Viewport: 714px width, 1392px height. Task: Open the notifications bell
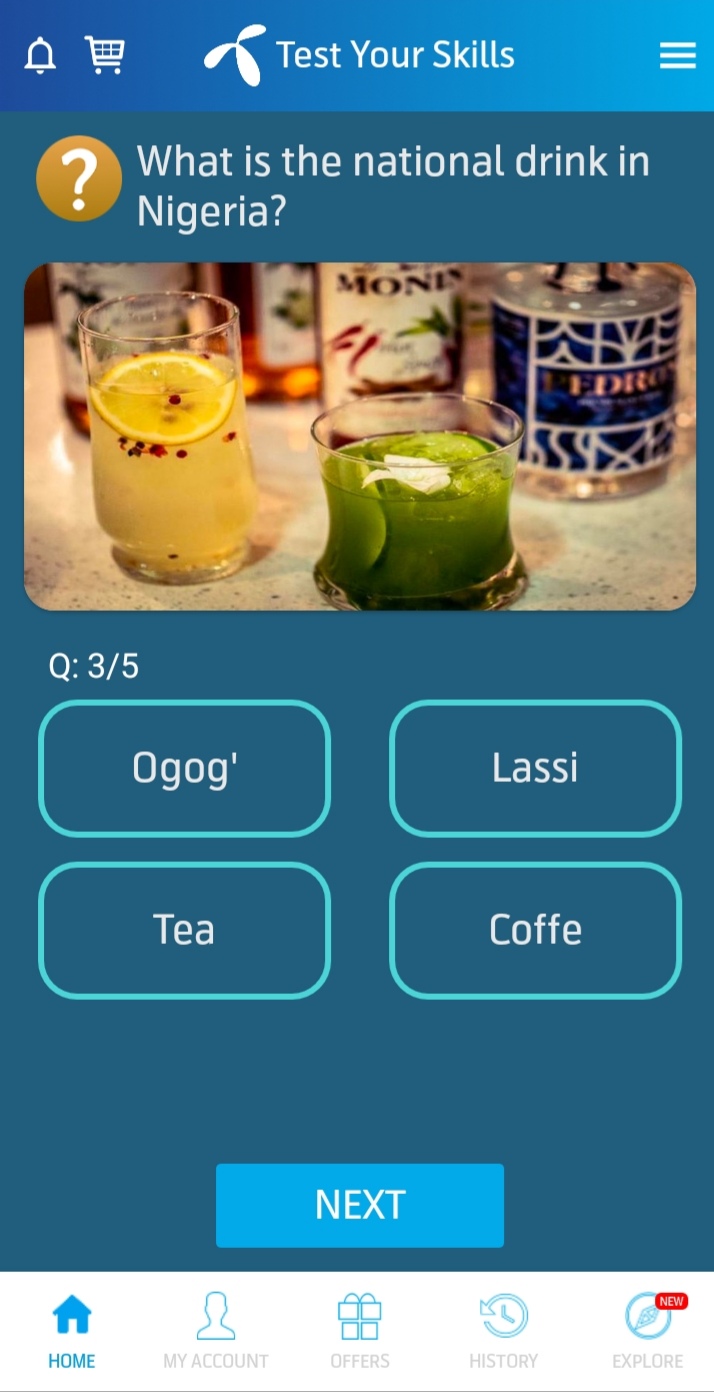40,56
